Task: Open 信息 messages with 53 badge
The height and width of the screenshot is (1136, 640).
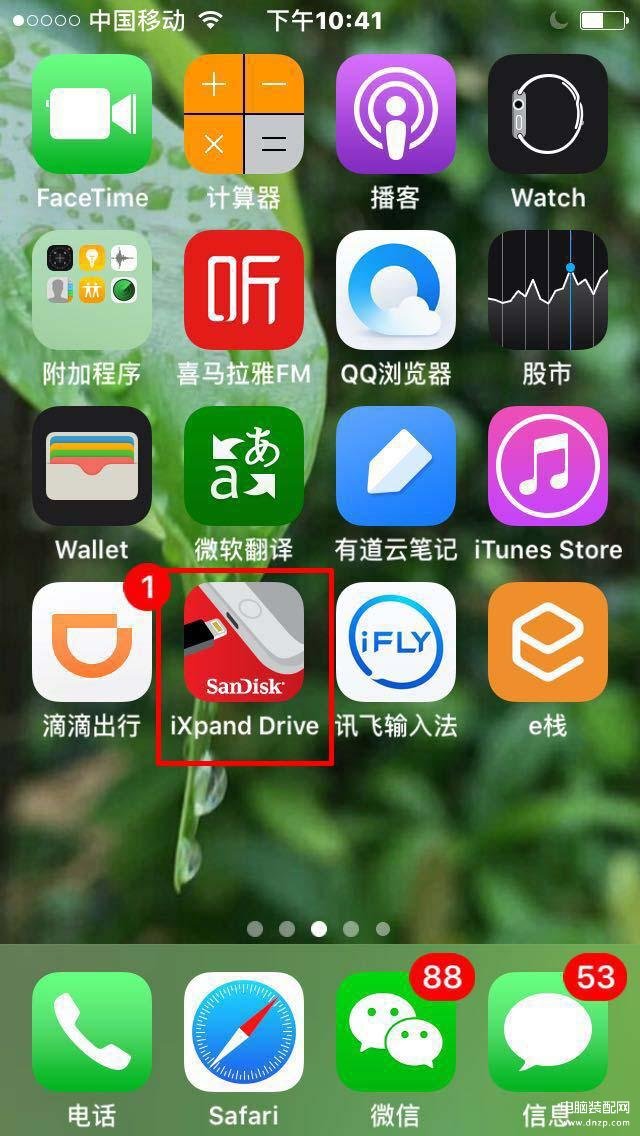Action: pos(548,1031)
